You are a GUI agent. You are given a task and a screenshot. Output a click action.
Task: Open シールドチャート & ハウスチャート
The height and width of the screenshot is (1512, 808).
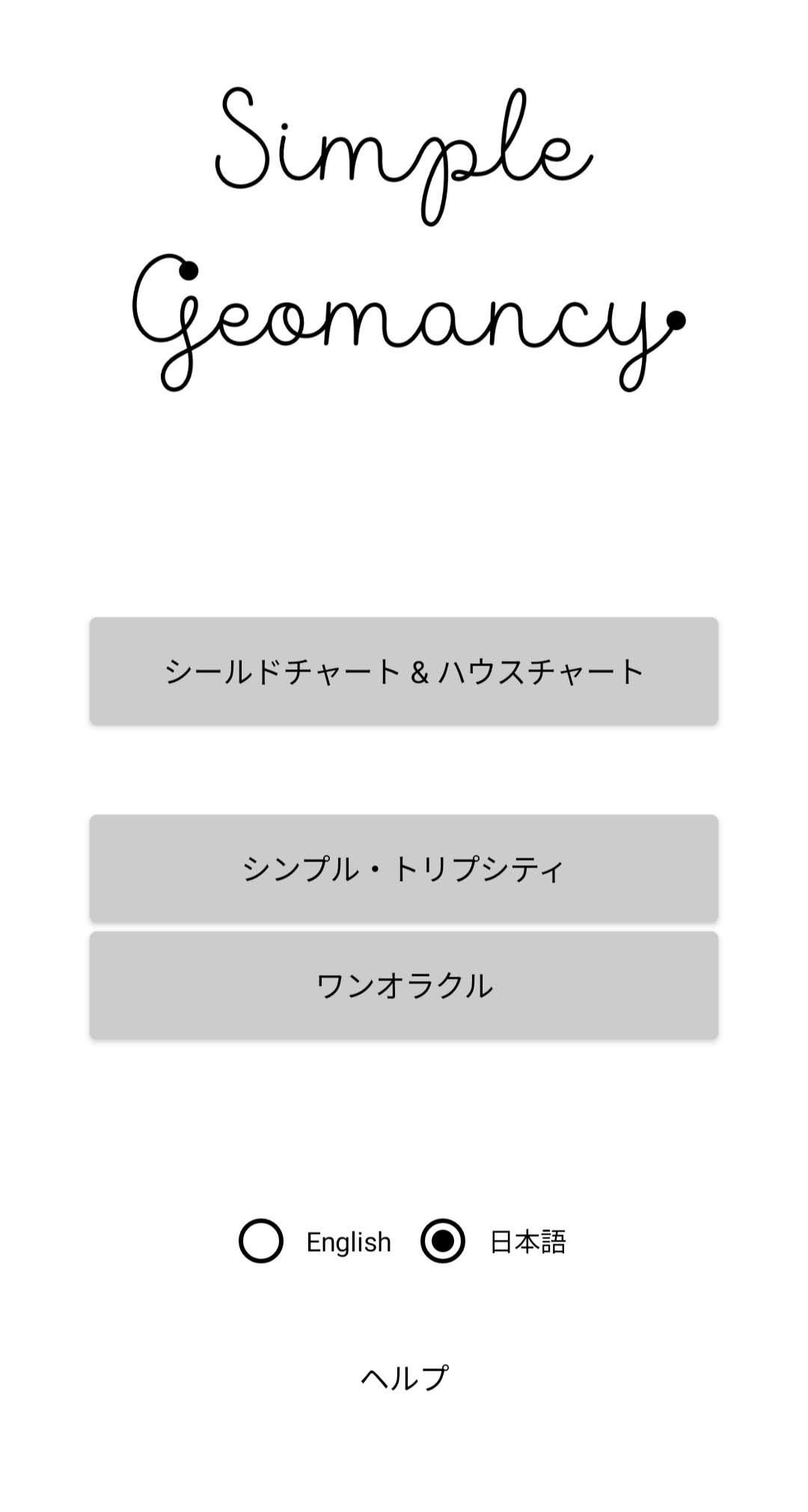click(404, 671)
